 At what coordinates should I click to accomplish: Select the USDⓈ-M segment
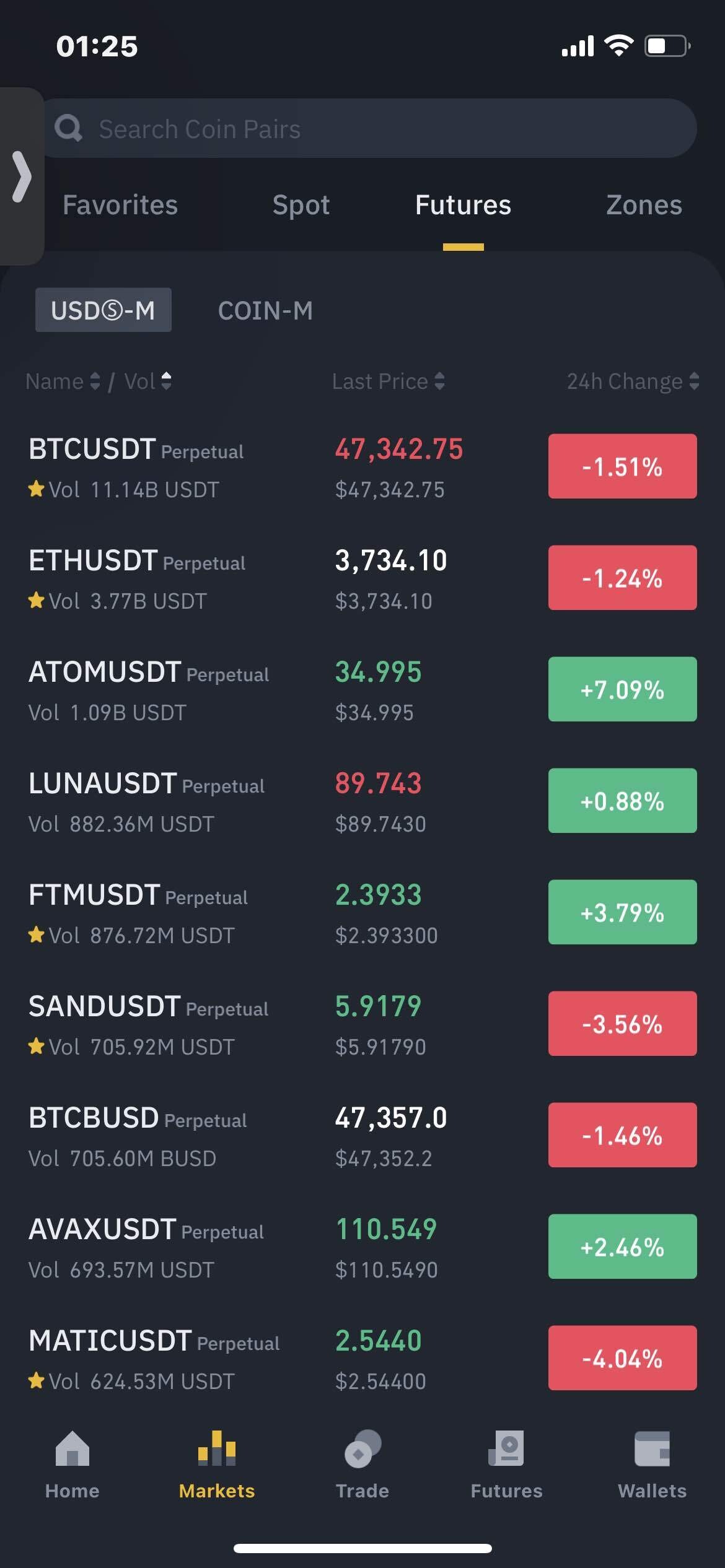coord(103,310)
